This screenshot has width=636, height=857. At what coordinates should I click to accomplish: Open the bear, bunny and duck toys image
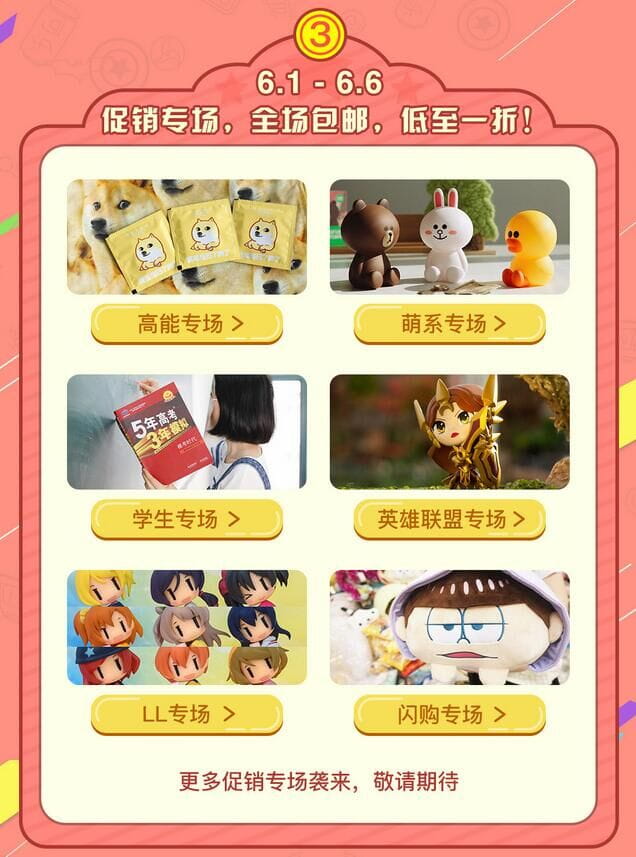449,237
